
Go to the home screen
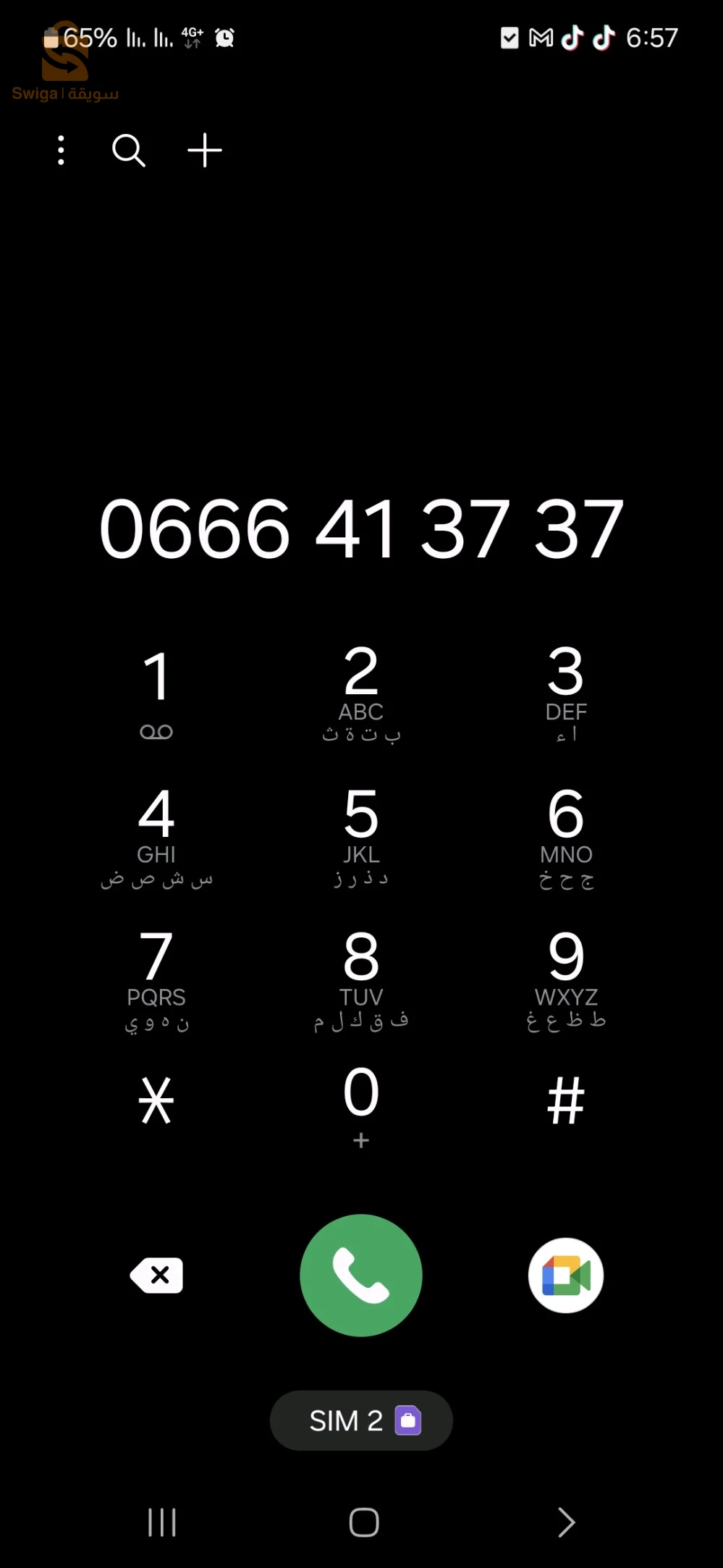coord(363,1522)
